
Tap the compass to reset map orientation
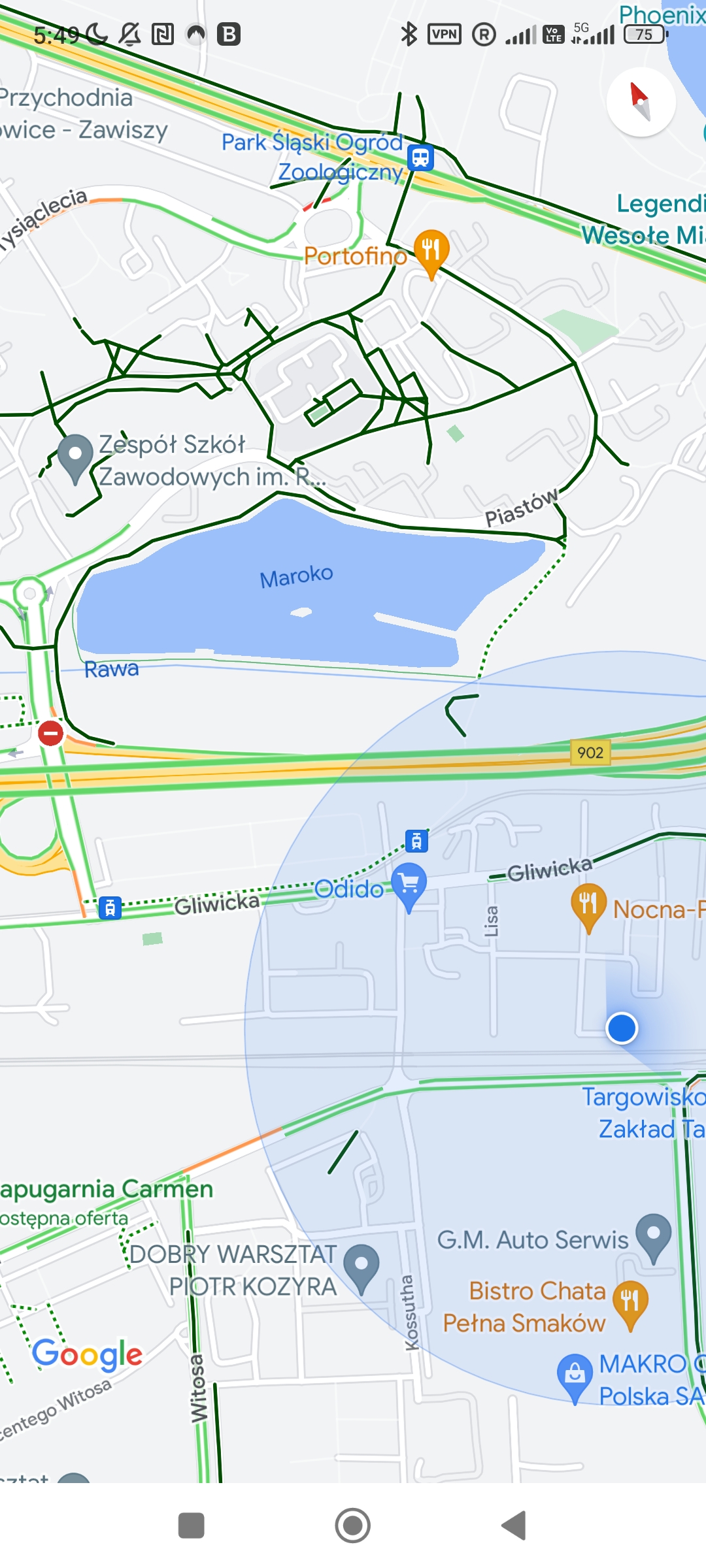click(x=641, y=102)
